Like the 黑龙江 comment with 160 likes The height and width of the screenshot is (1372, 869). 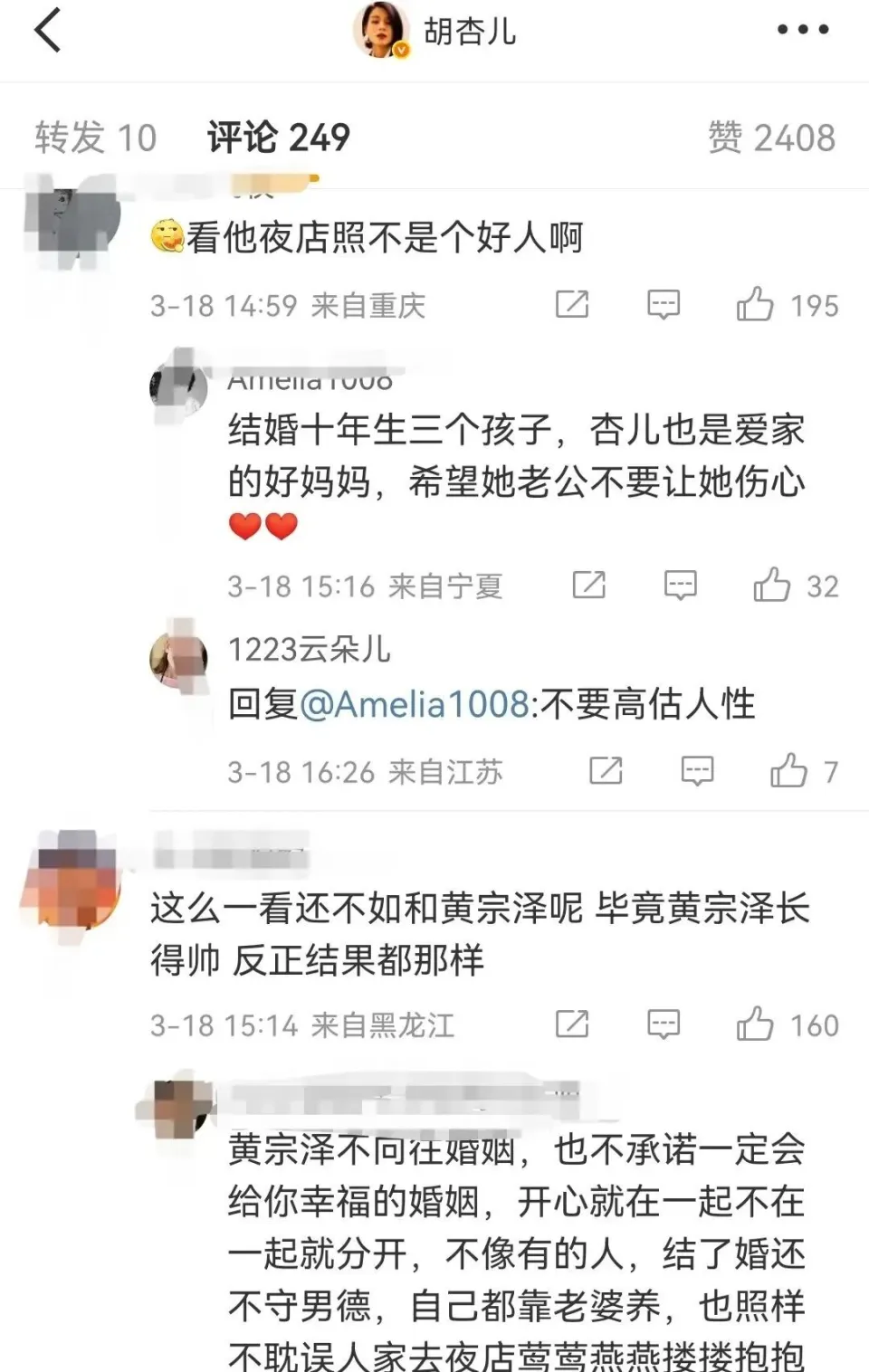tap(755, 1024)
